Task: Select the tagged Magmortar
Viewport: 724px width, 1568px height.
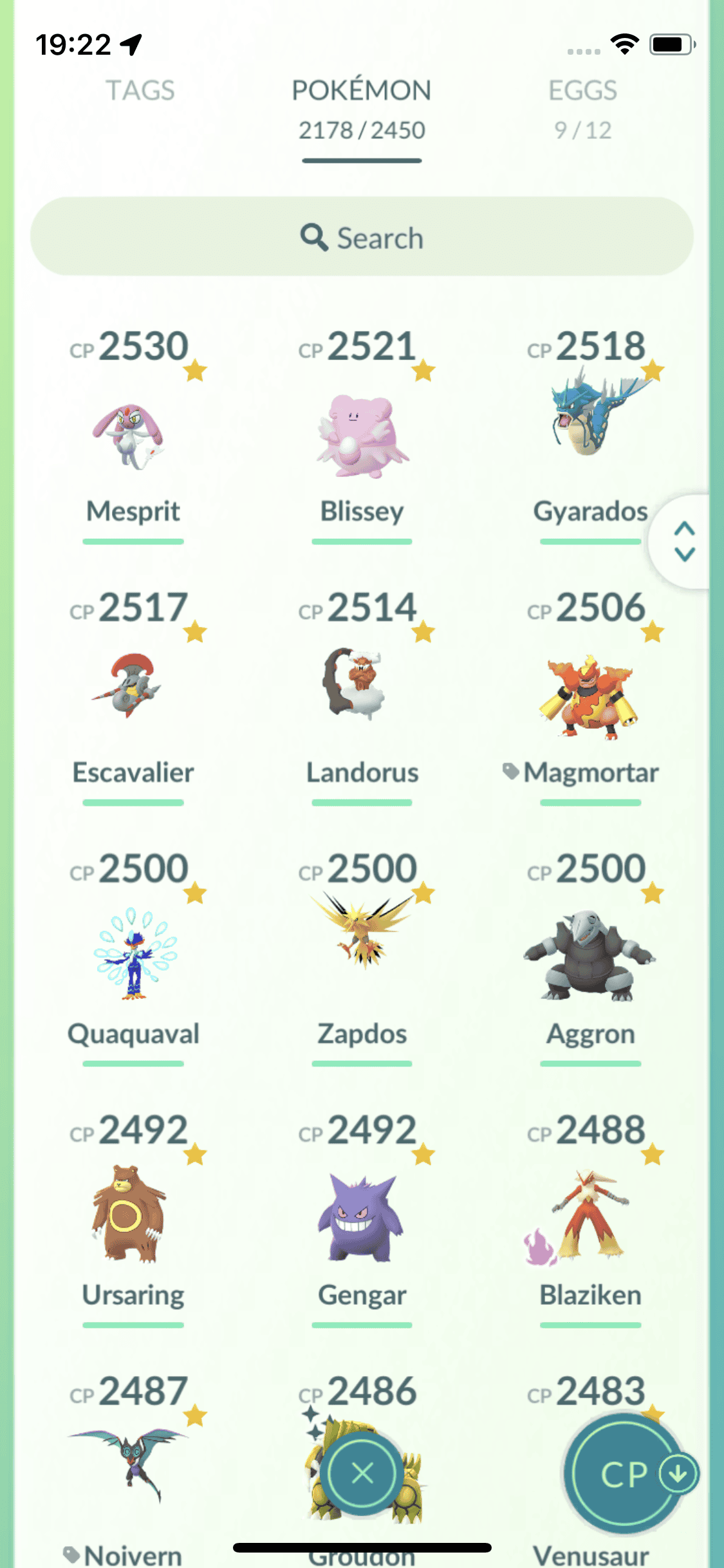Action: [590, 698]
